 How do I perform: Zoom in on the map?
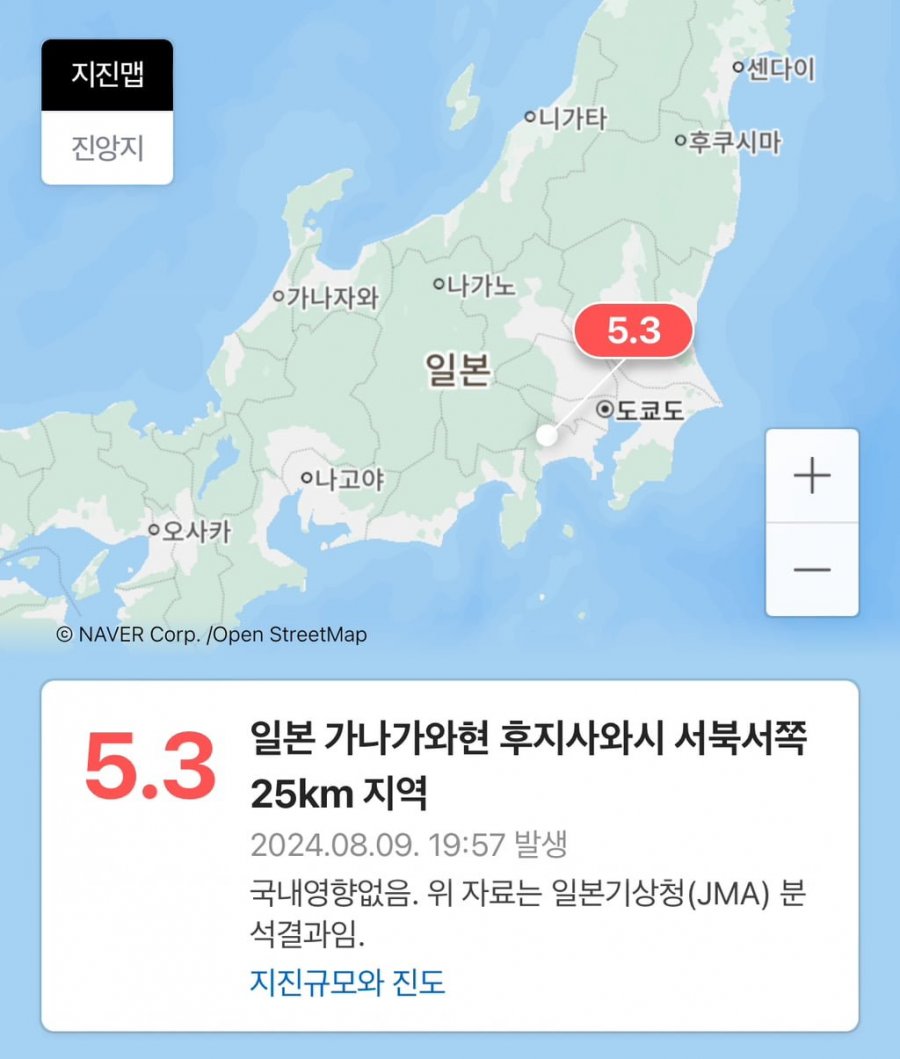[812, 476]
